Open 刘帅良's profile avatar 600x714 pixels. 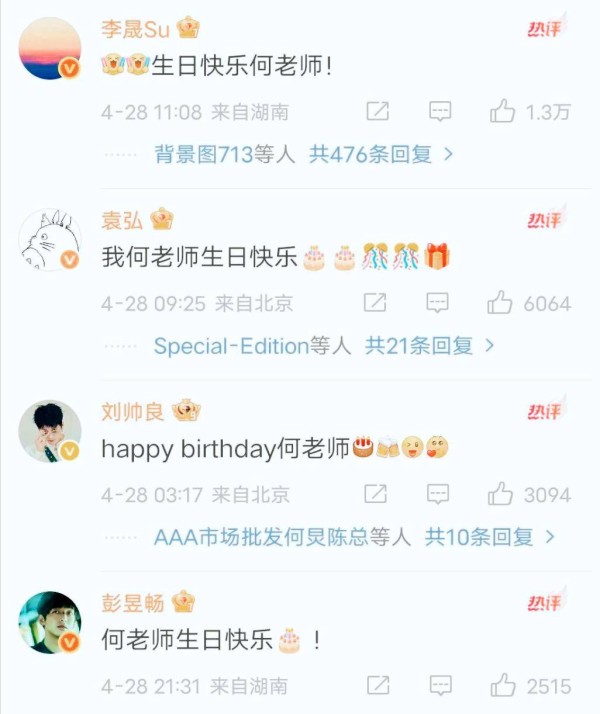coord(50,430)
